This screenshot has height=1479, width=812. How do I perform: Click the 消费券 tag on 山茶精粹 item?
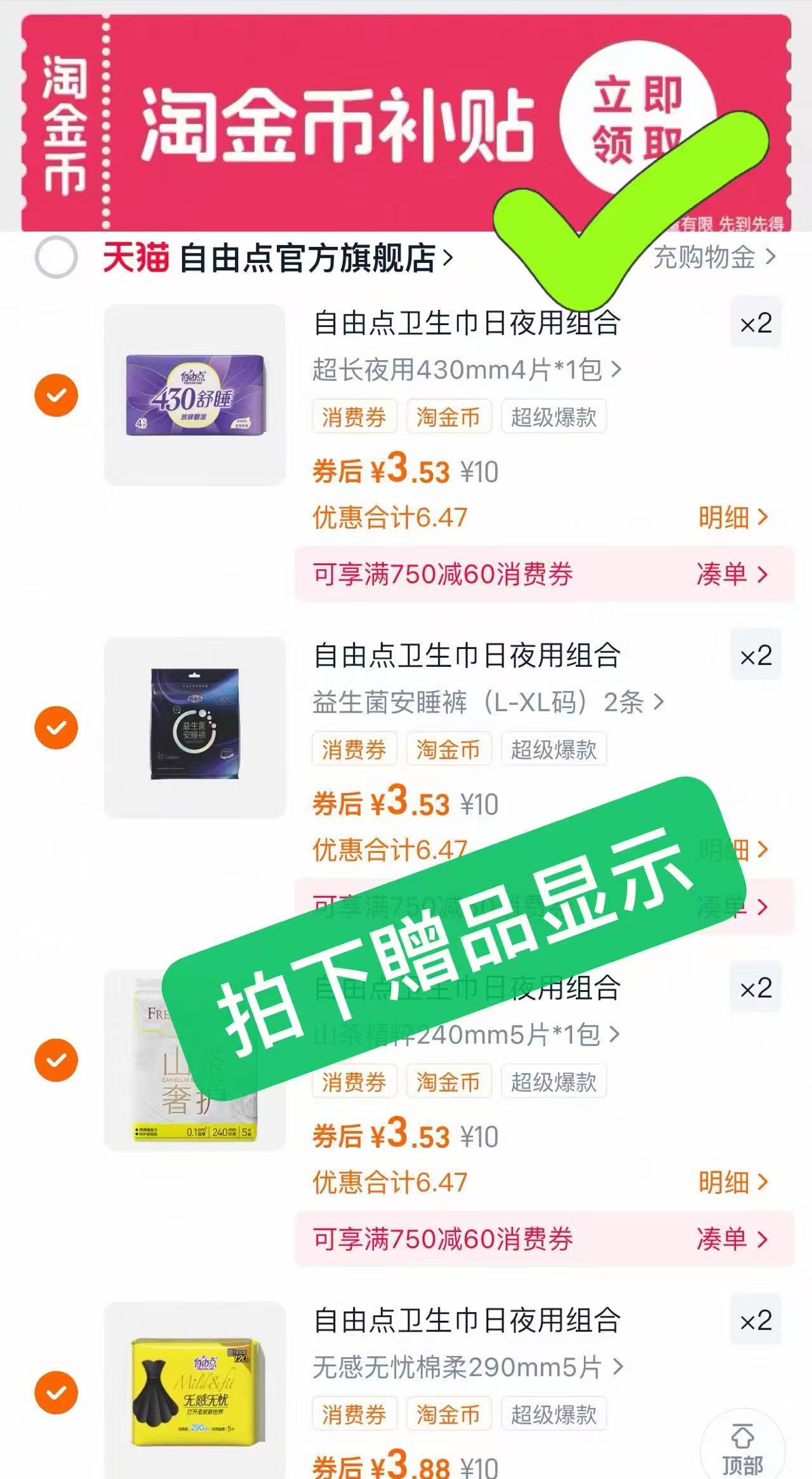pos(355,1081)
